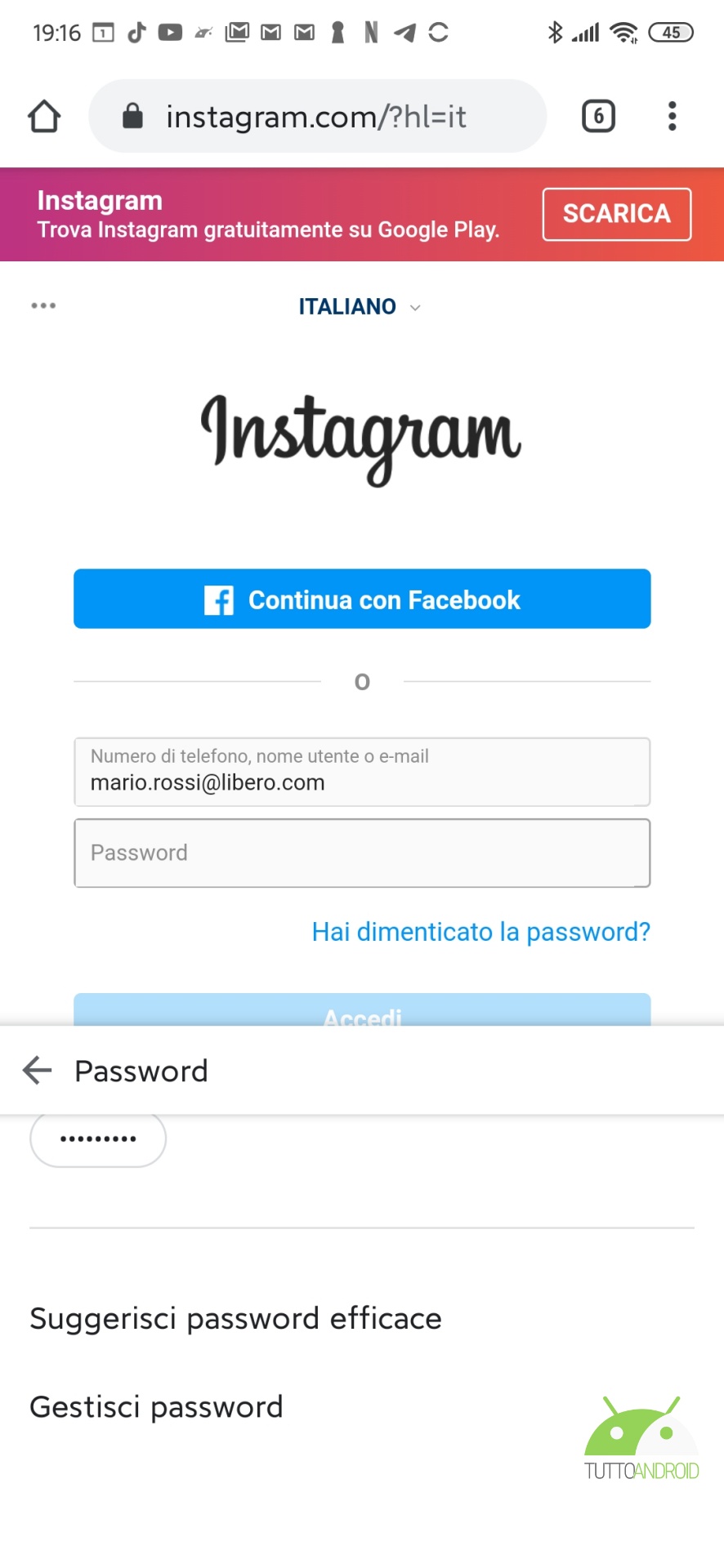This screenshot has height=1568, width=724.
Task: Tap Continua con Facebook
Action: pyautogui.click(x=362, y=599)
